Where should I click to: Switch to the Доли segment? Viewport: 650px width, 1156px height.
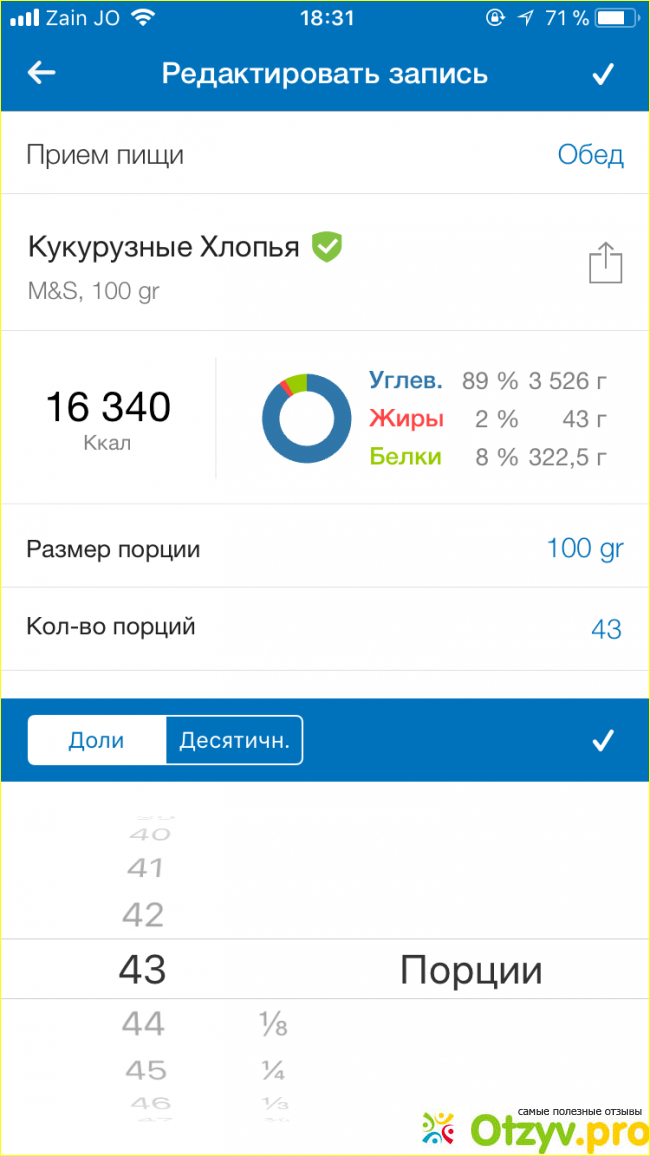(x=97, y=741)
